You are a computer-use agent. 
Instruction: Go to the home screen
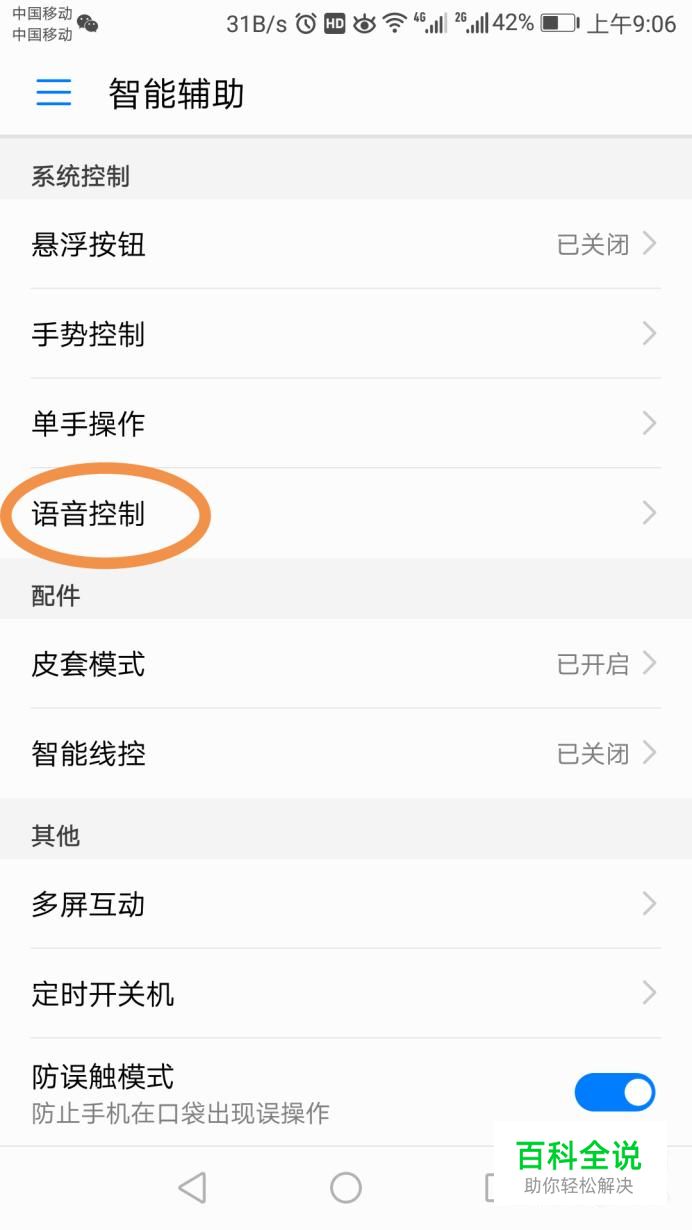click(346, 1187)
